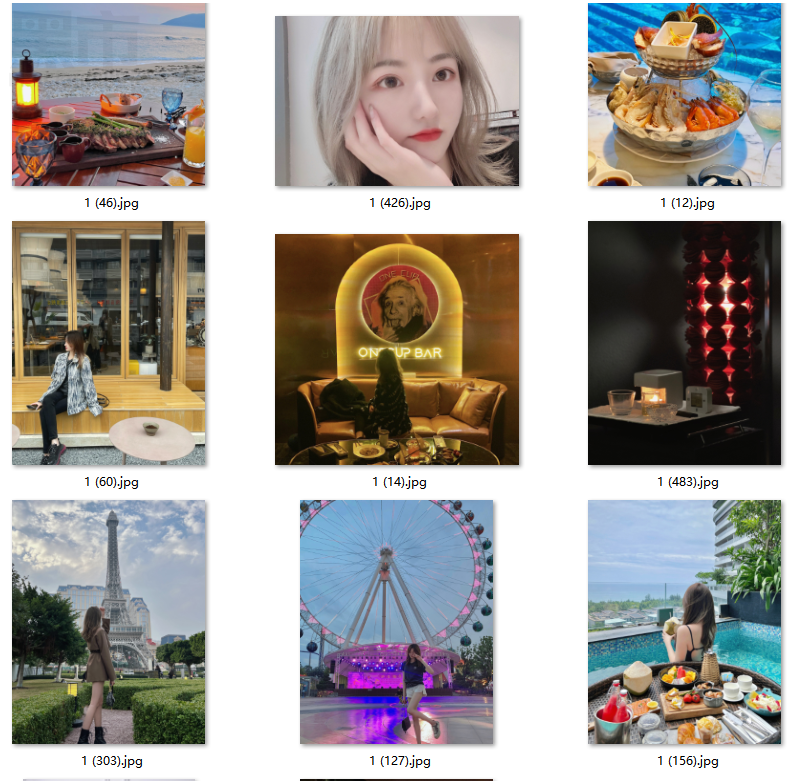The width and height of the screenshot is (803, 781).
Task: Open the portrait photo 1 (426).jpg
Action: 398,101
